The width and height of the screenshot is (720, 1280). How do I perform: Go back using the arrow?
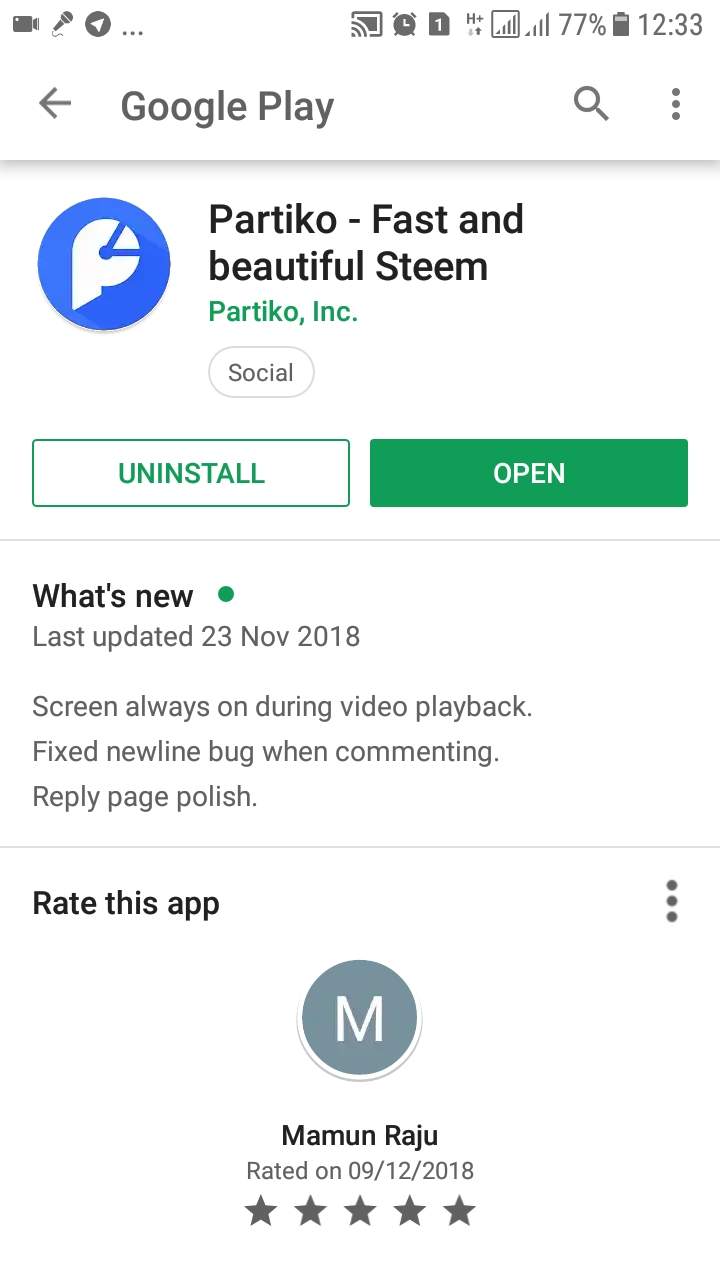pos(55,103)
